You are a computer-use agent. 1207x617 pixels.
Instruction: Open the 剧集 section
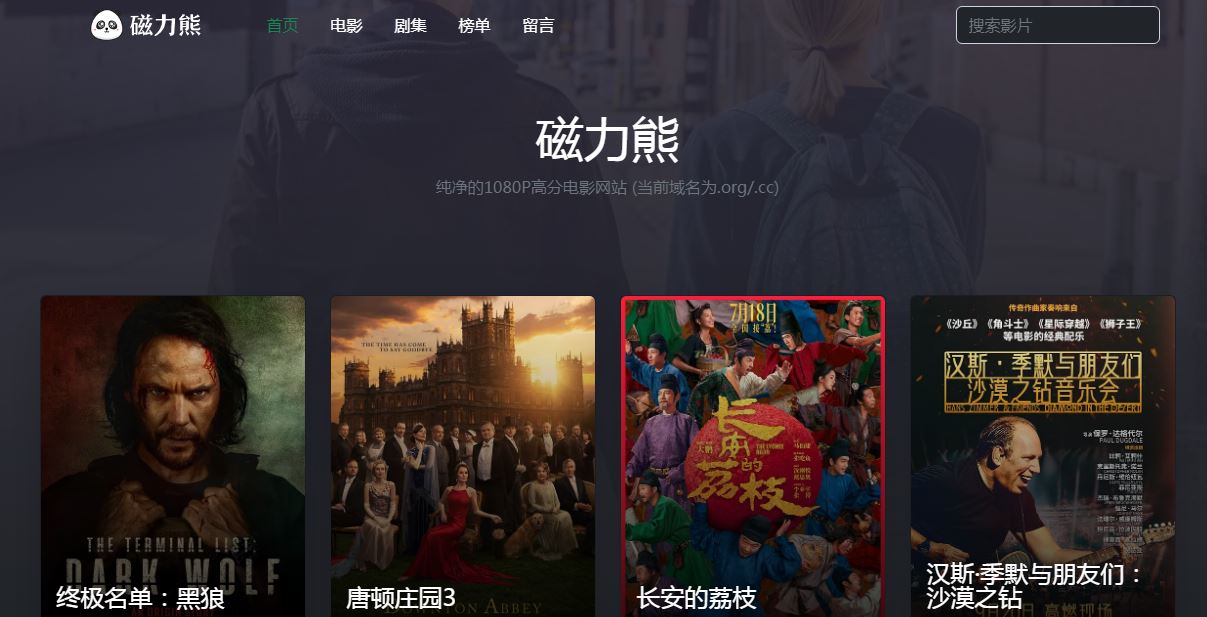pos(410,25)
